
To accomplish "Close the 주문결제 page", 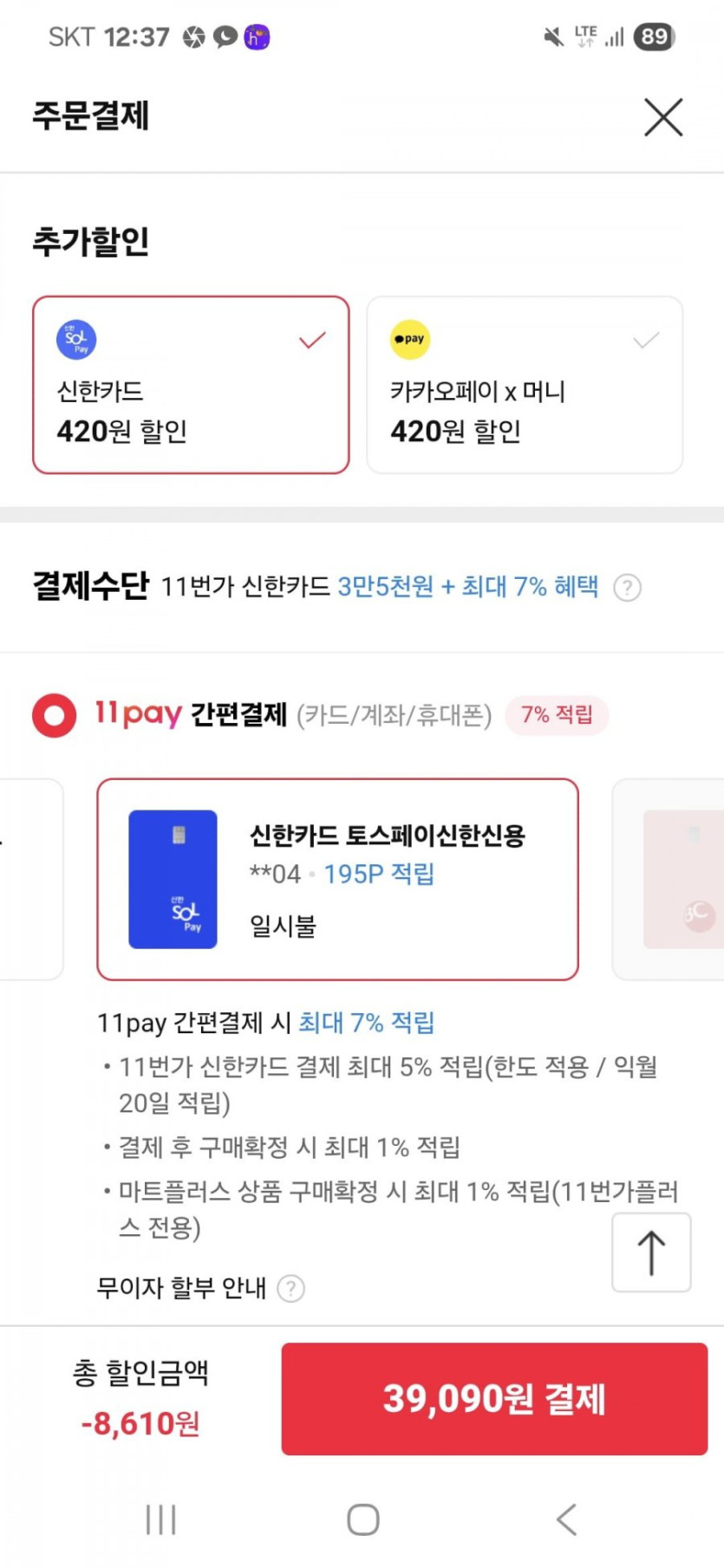I will [x=663, y=117].
